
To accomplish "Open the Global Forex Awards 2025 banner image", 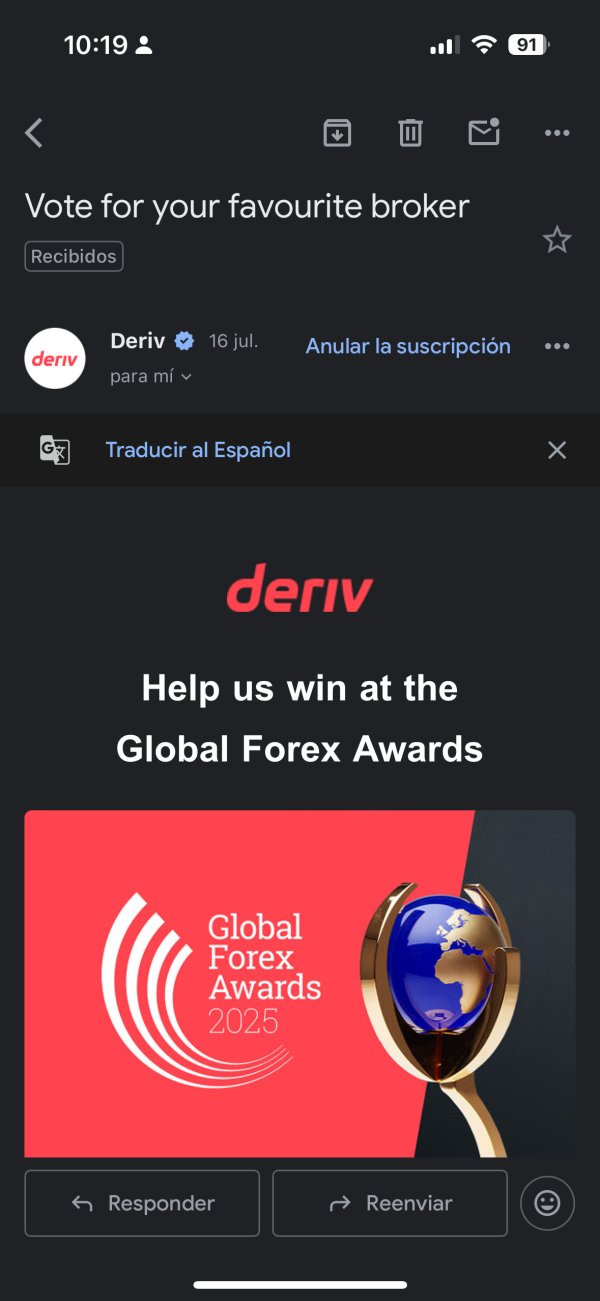I will [x=300, y=984].
